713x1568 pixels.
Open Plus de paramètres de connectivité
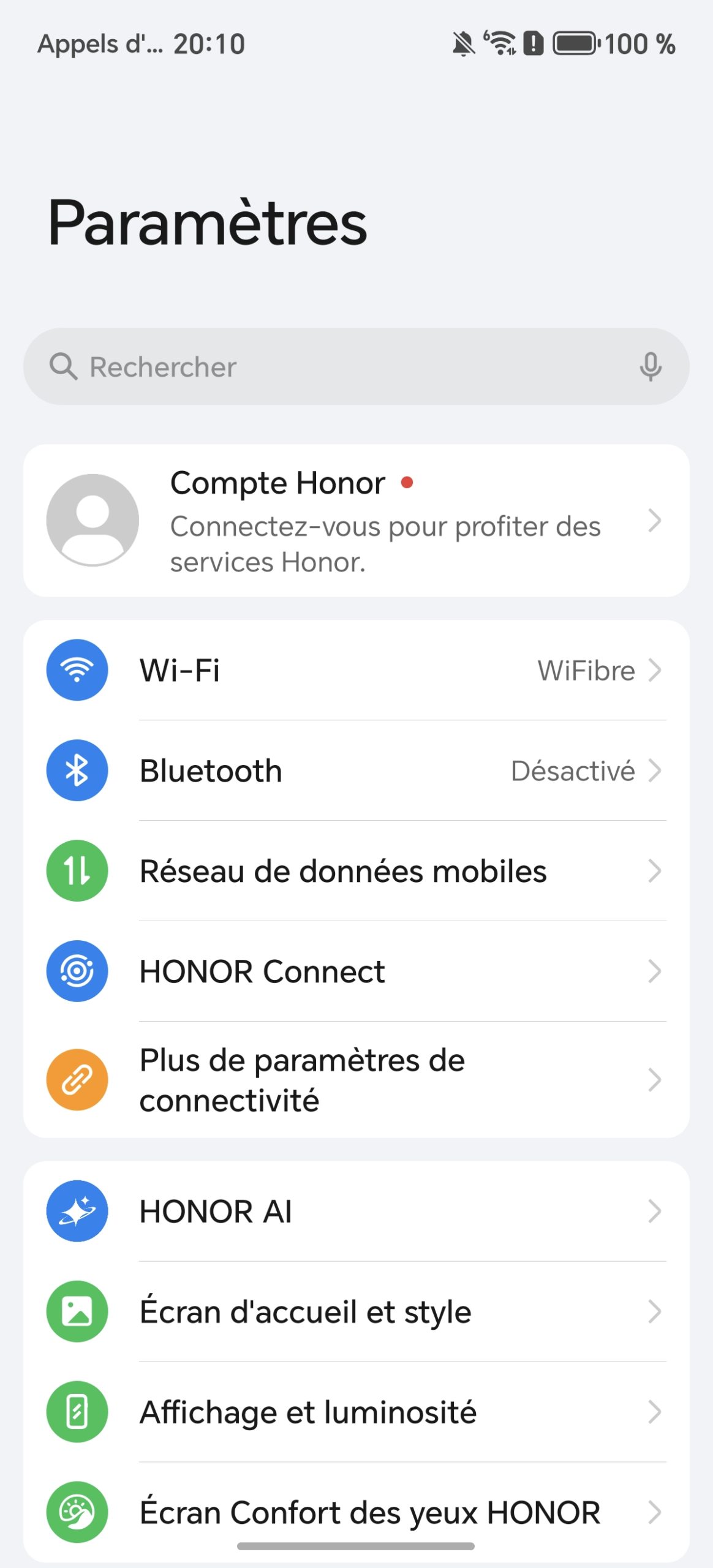356,1080
